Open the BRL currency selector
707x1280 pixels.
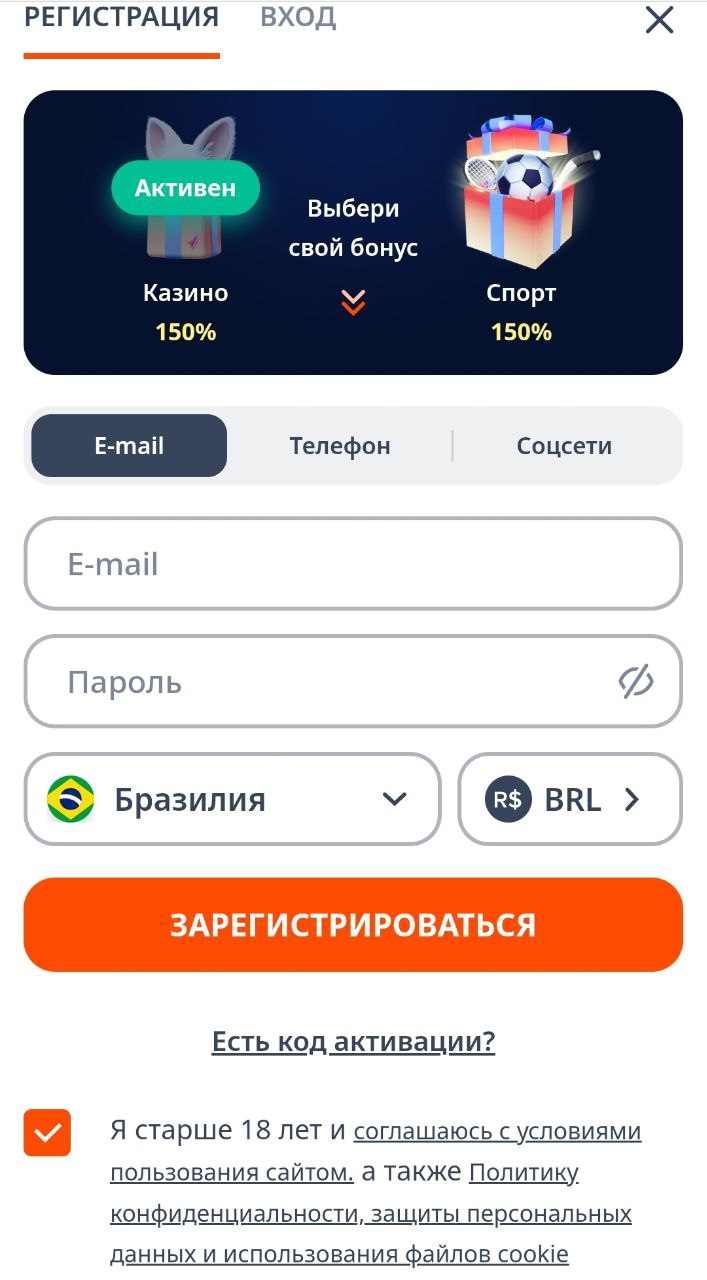point(570,799)
